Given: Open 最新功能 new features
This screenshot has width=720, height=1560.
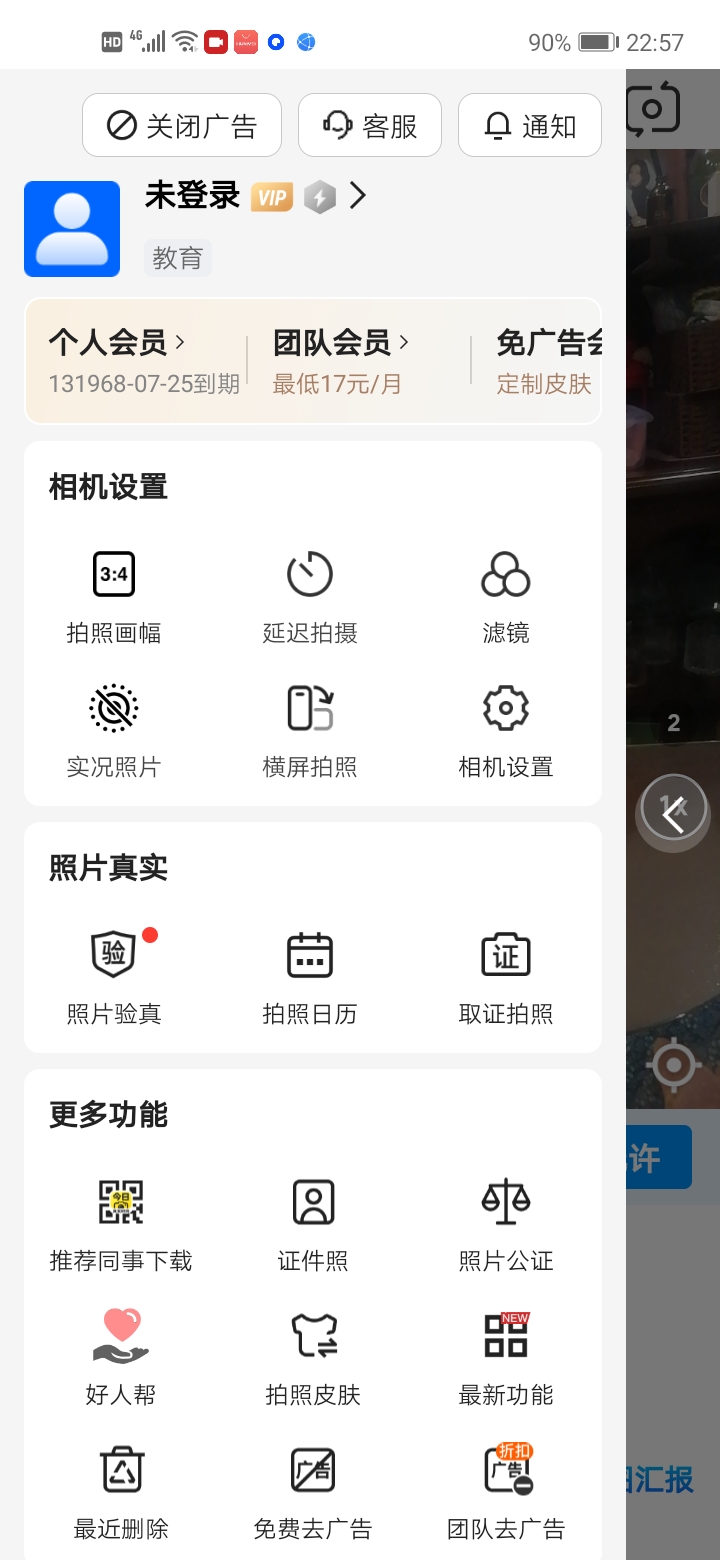Looking at the screenshot, I should point(505,1333).
